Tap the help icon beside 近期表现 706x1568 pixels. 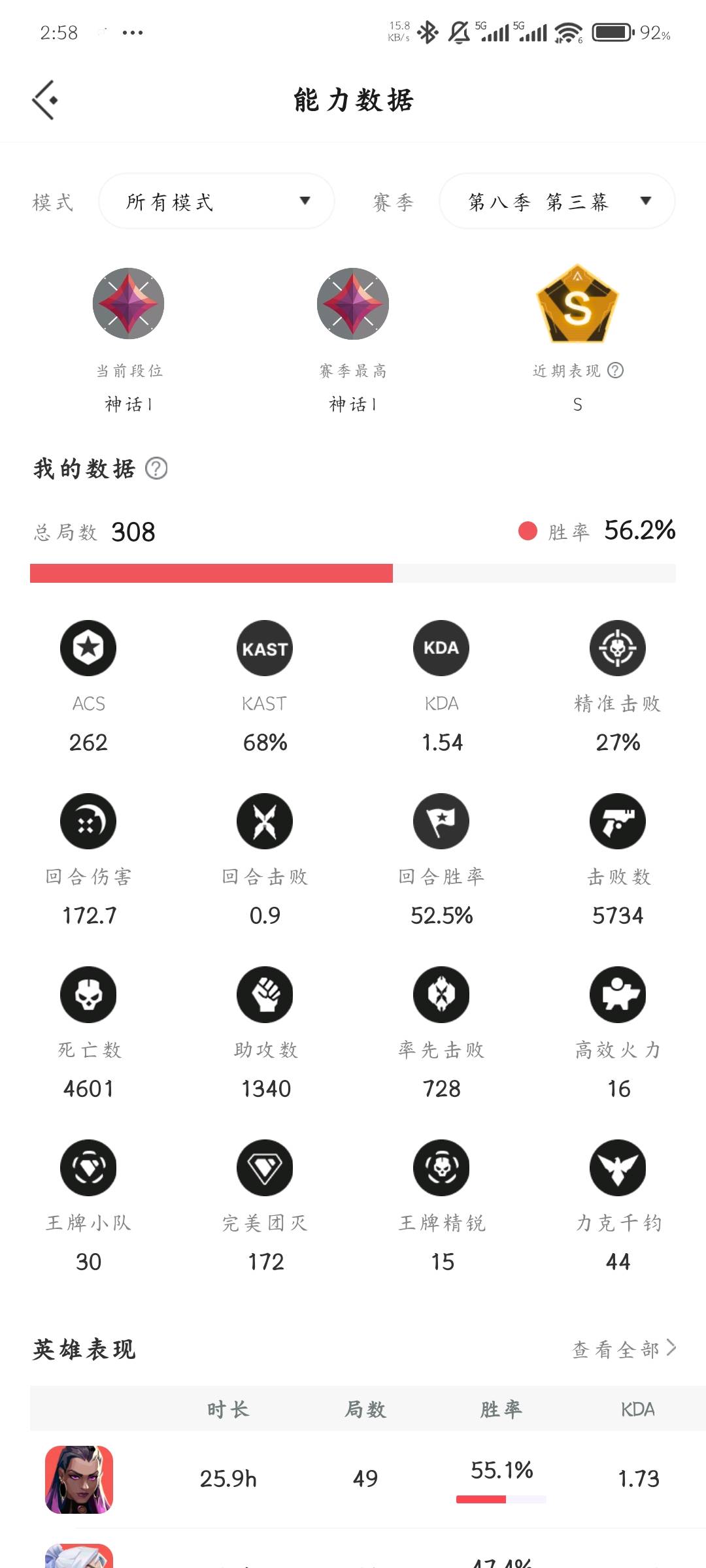click(615, 370)
